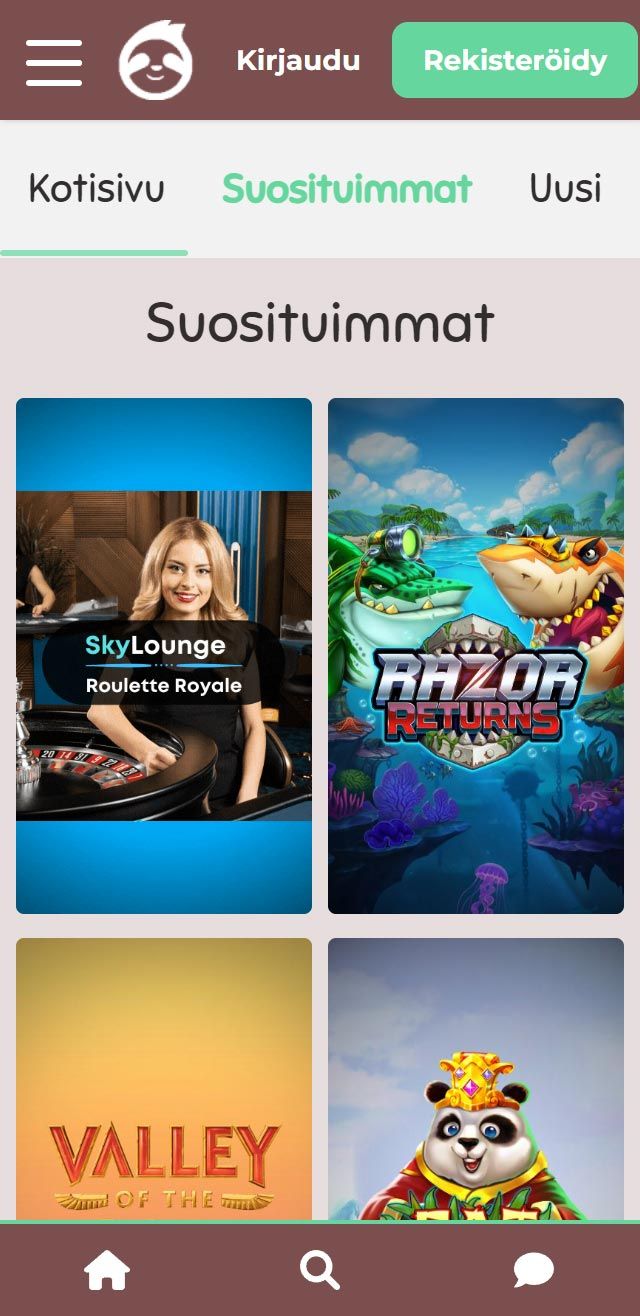The height and width of the screenshot is (1316, 640).
Task: Tap the sloth logo to go home
Action: 156,61
